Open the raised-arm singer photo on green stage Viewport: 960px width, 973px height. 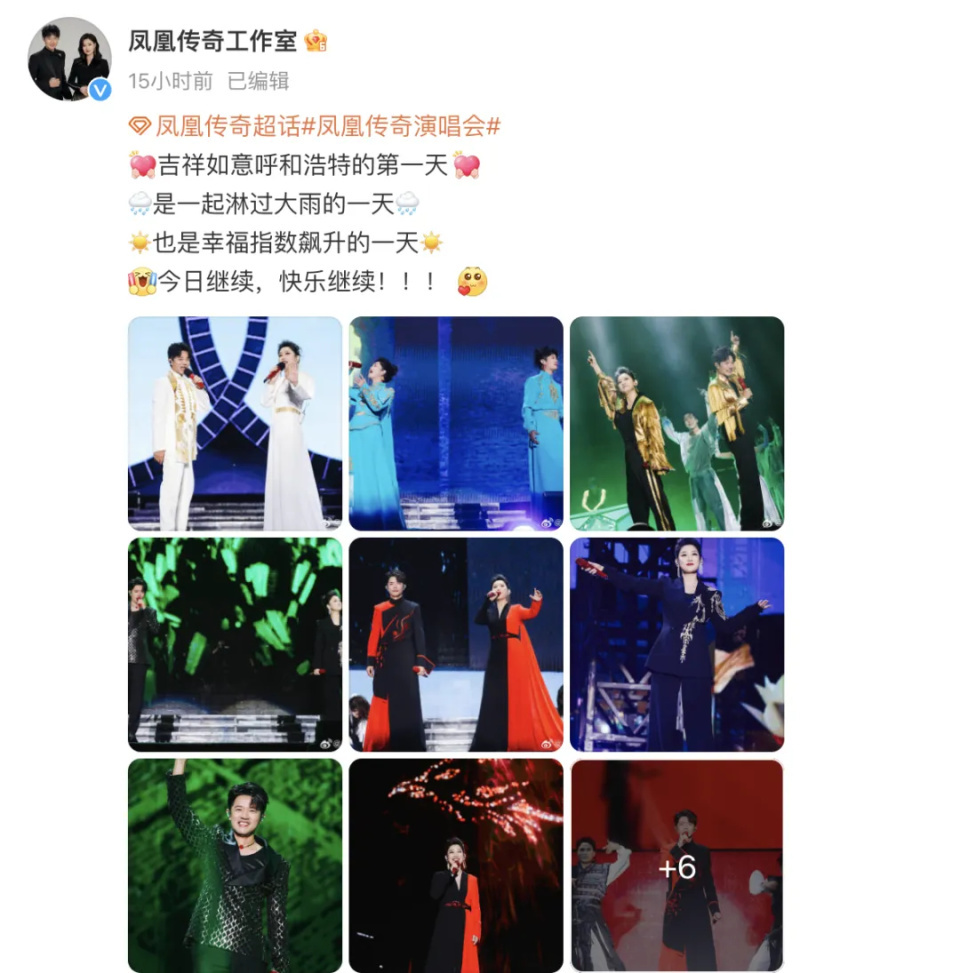pyautogui.click(x=236, y=865)
